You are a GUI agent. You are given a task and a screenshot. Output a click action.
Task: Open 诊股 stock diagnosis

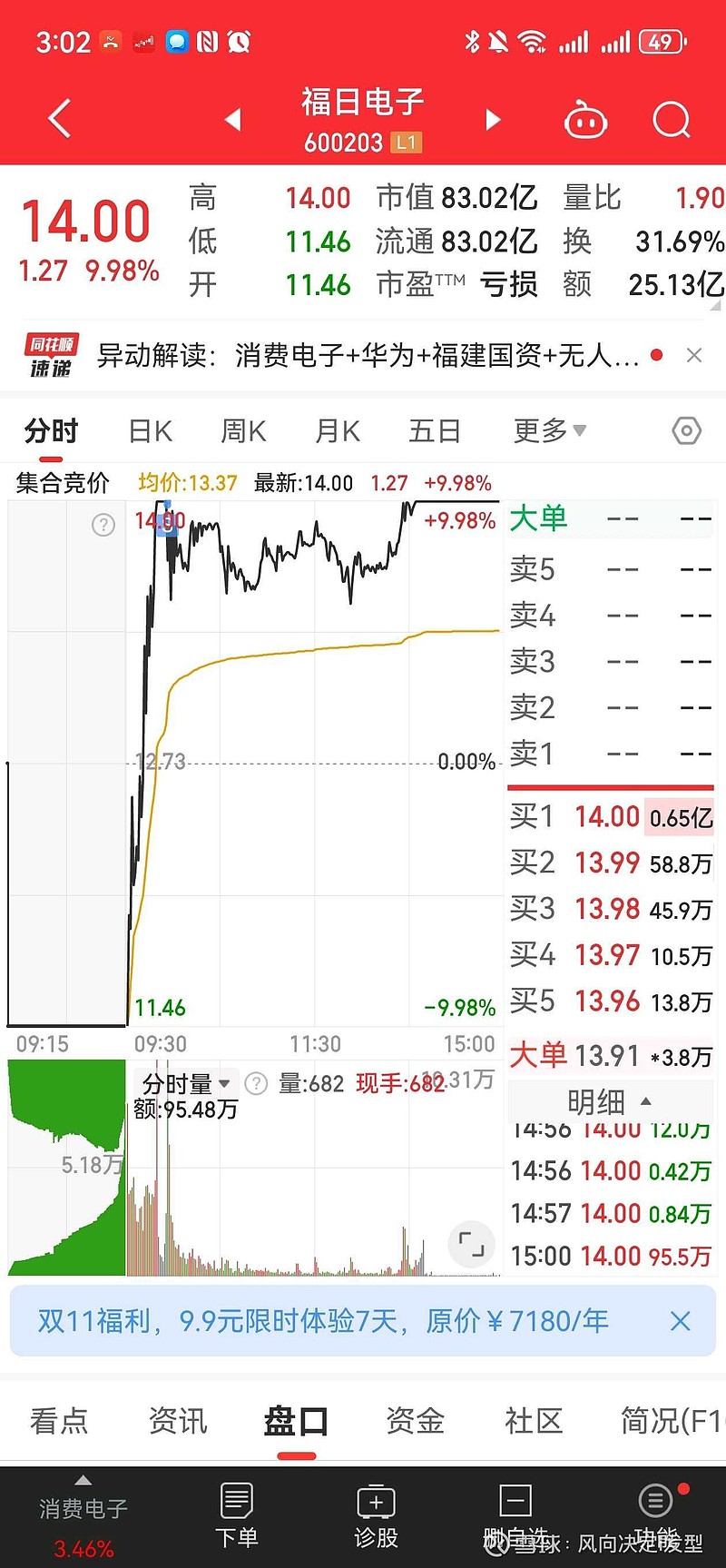[376, 1512]
